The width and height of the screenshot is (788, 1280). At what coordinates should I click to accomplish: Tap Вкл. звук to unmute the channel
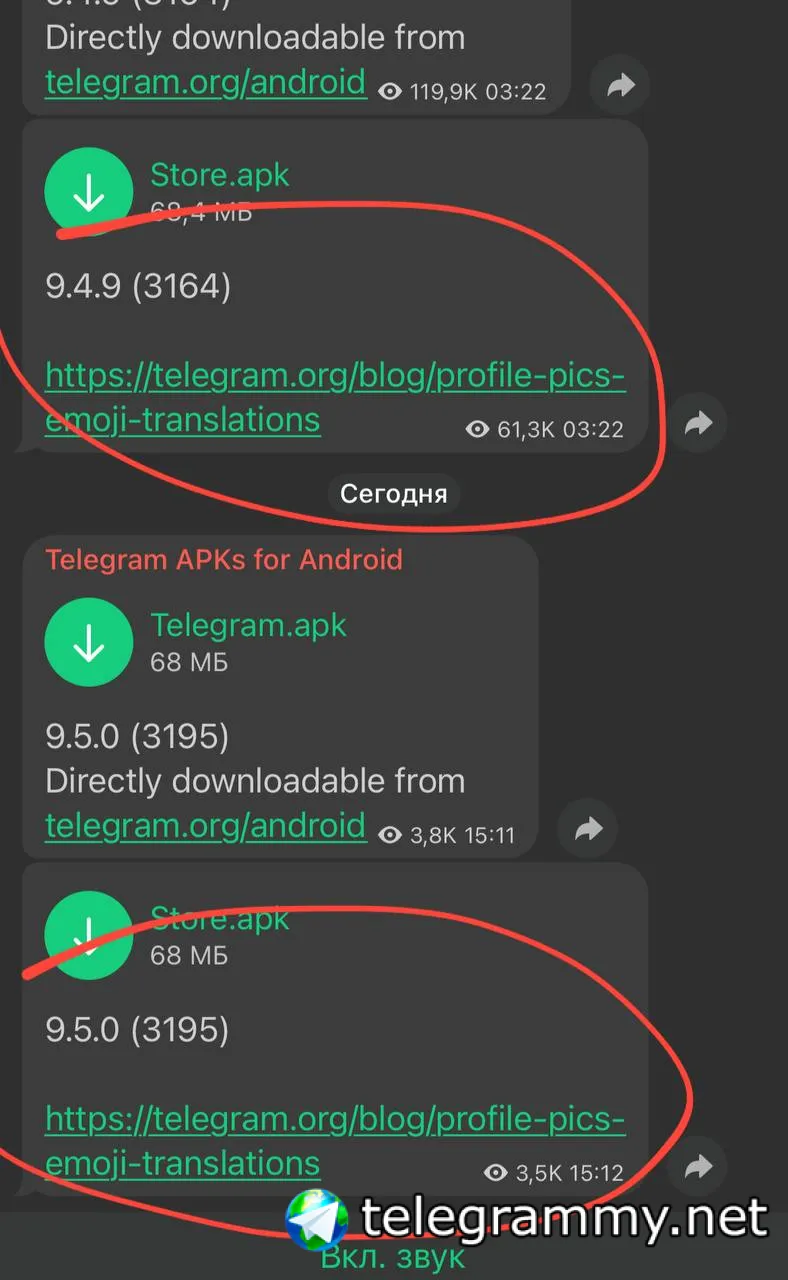393,1258
